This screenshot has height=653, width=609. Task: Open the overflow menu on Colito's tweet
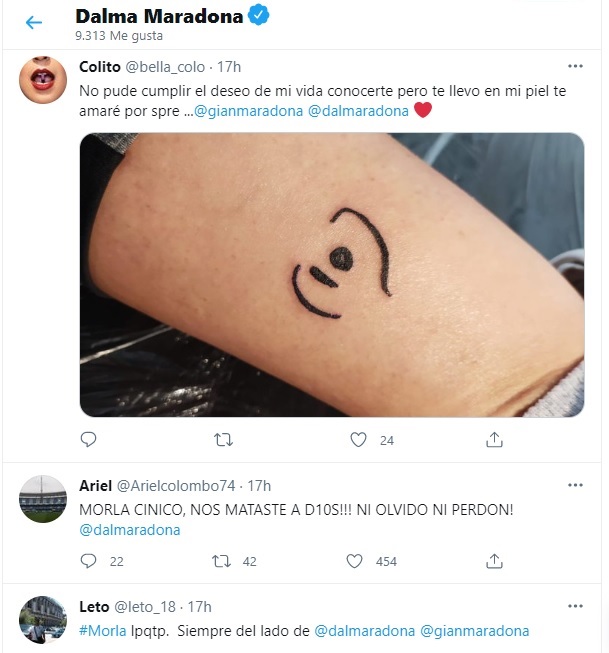point(575,66)
